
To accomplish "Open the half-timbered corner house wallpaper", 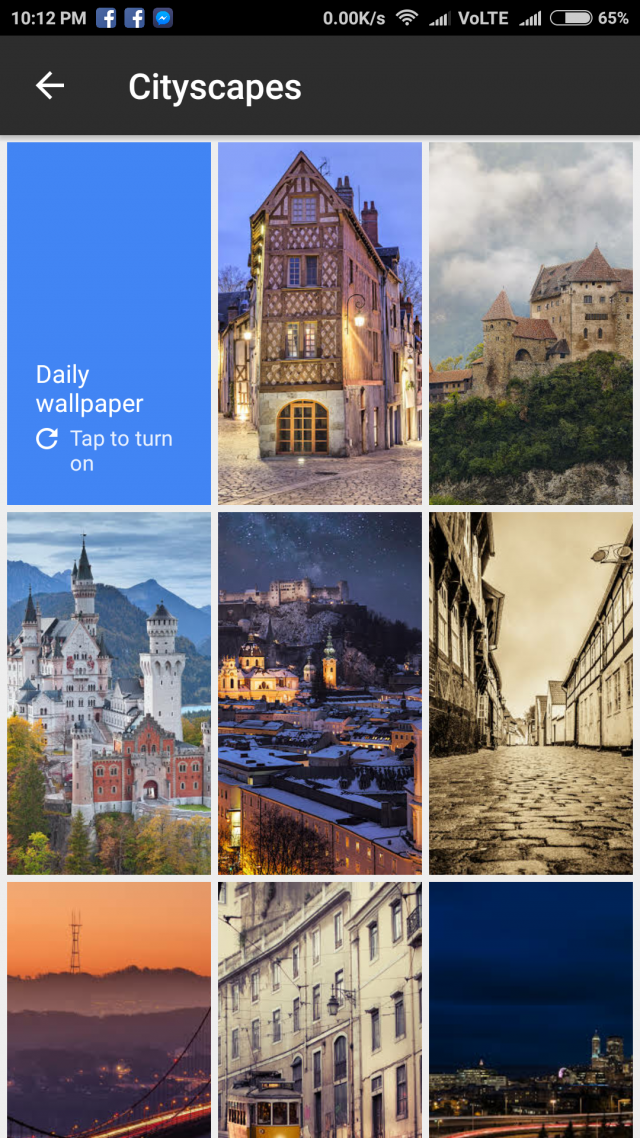I will pyautogui.click(x=320, y=323).
